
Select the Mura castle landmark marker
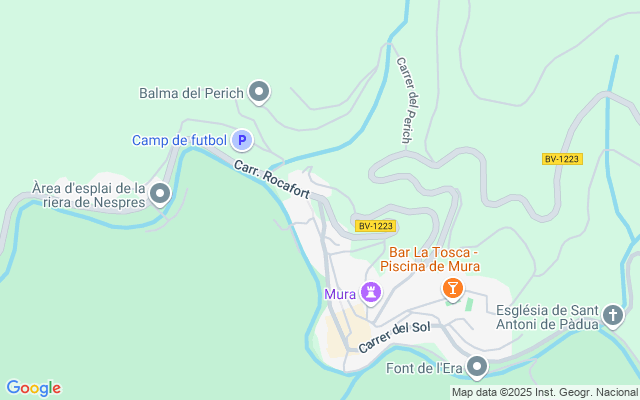click(x=371, y=293)
